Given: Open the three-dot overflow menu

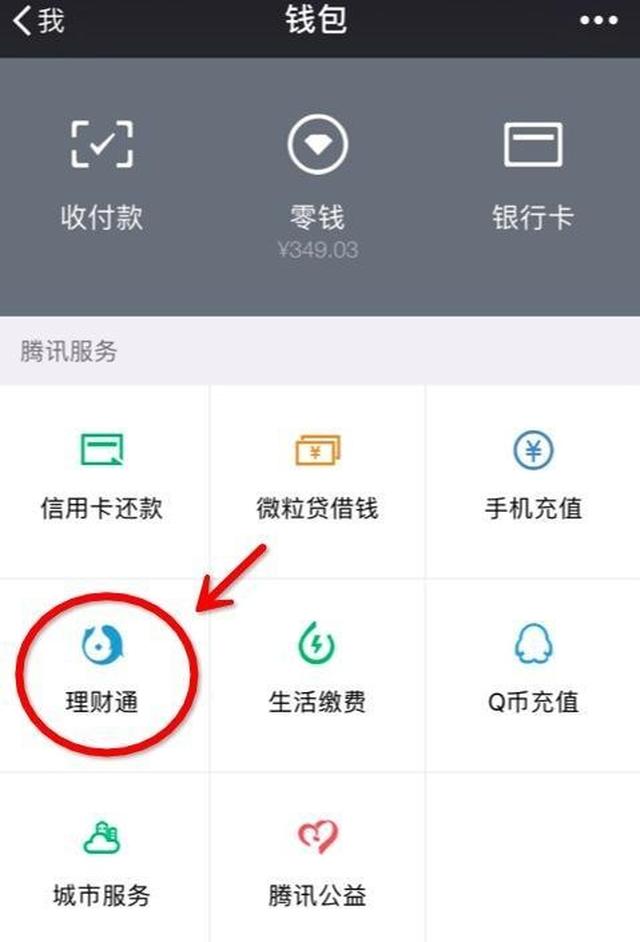Looking at the screenshot, I should coord(598,20).
